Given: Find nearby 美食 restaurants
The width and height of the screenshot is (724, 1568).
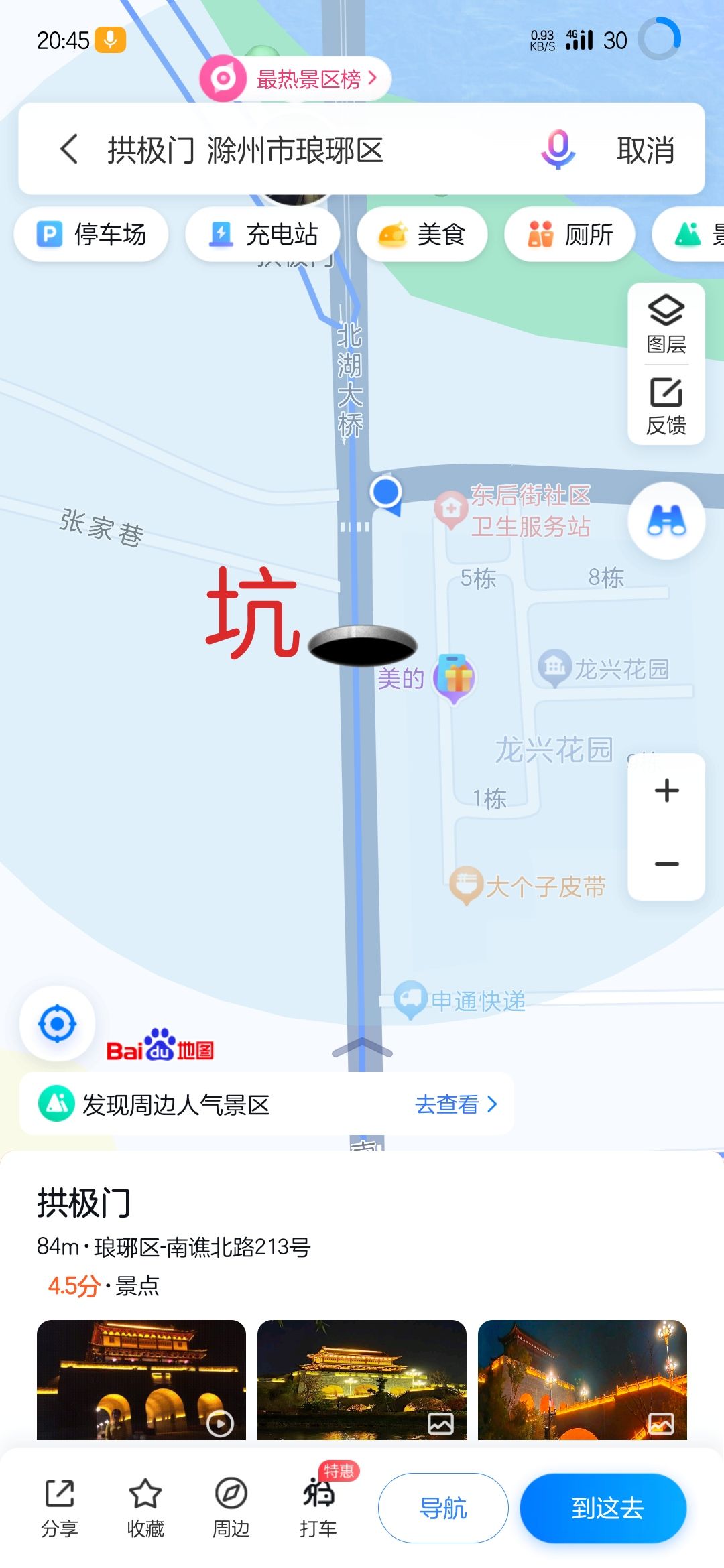Looking at the screenshot, I should coord(422,235).
